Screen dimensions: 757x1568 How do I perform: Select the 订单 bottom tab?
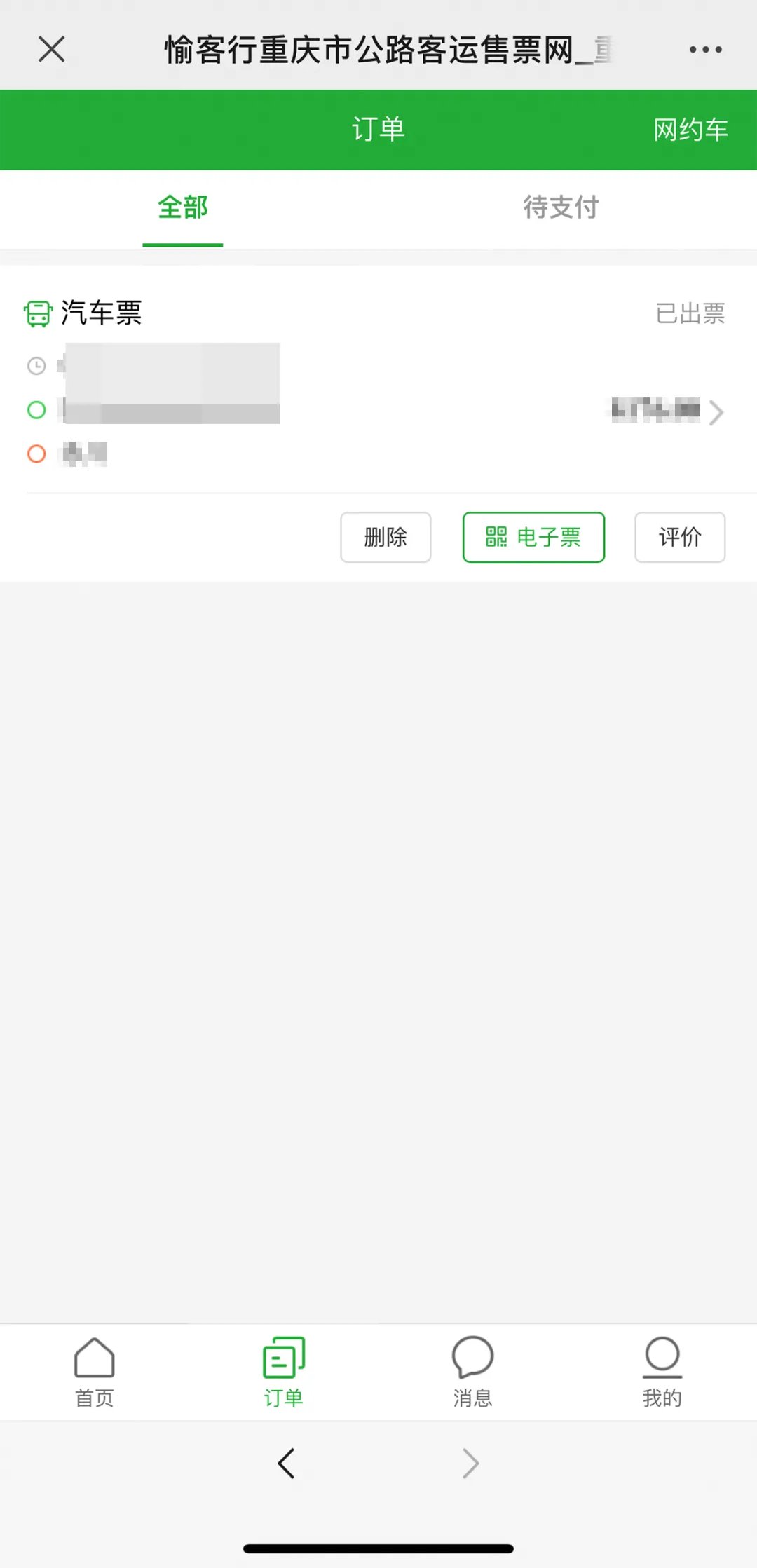(284, 1372)
